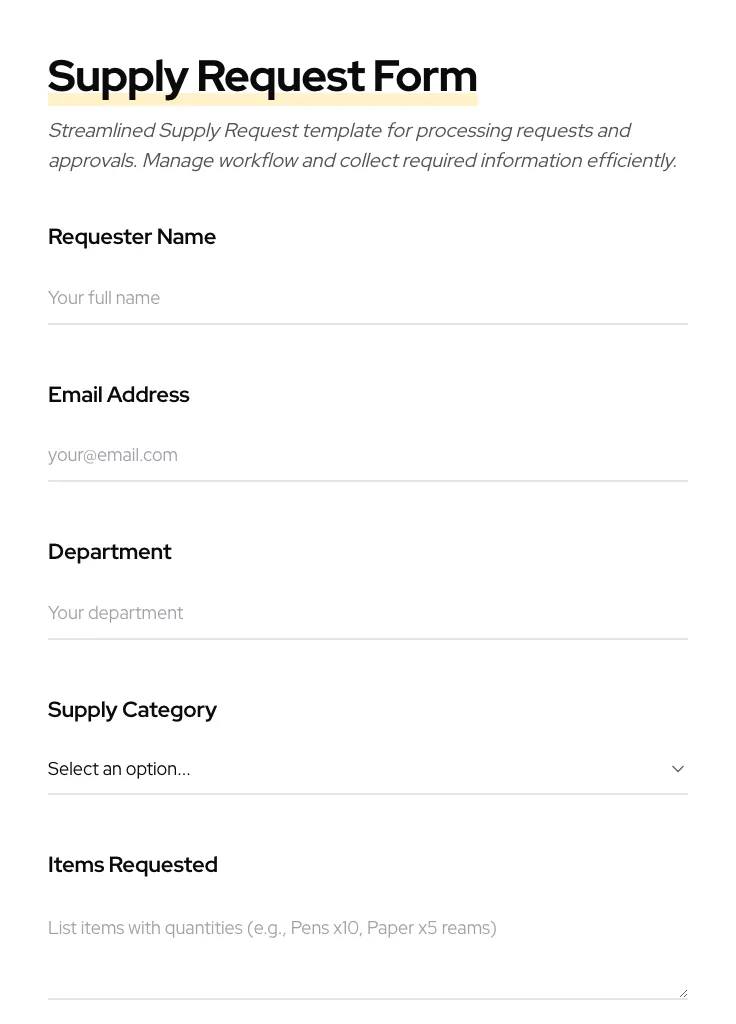Click the Department label

pos(110,552)
